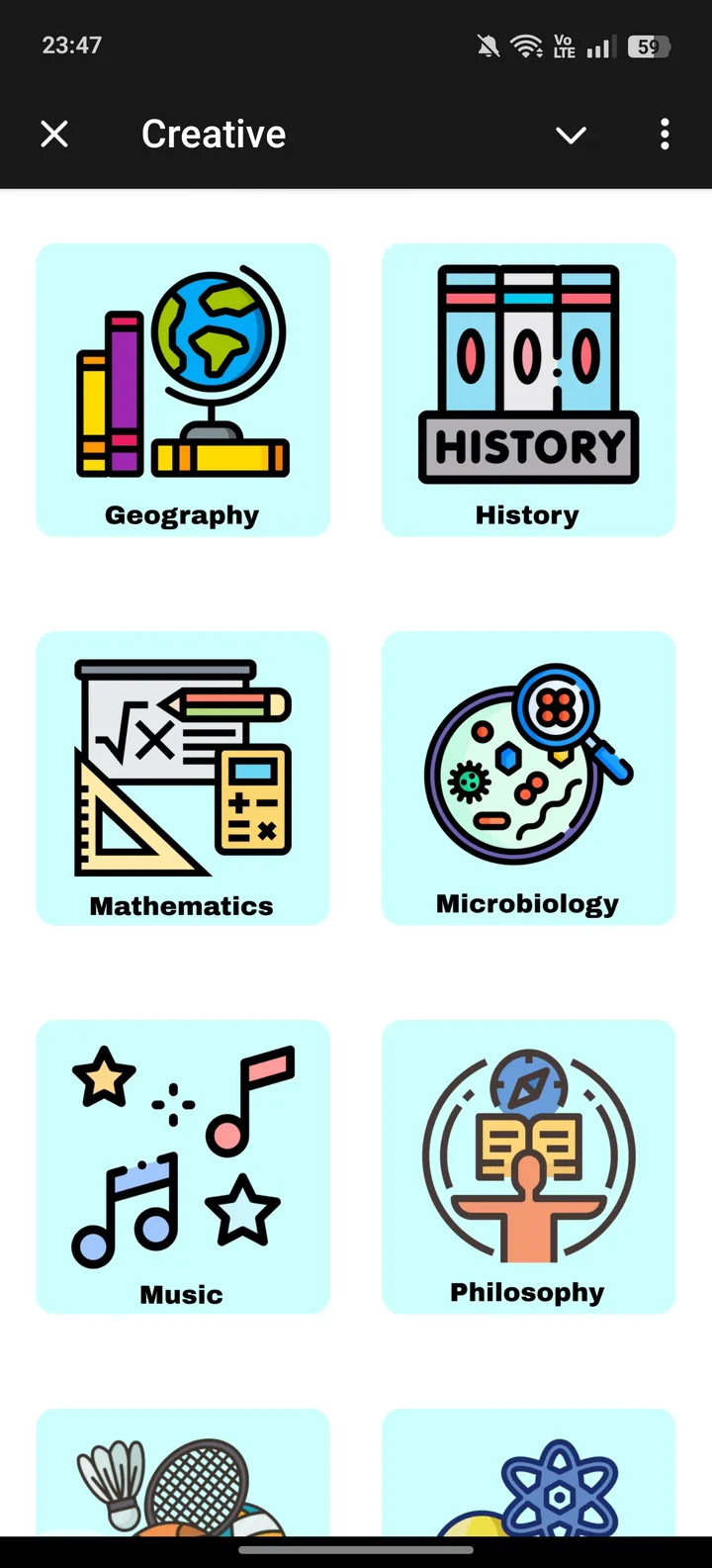Select the History card
Viewport: 712px width, 1568px height.
529,390
